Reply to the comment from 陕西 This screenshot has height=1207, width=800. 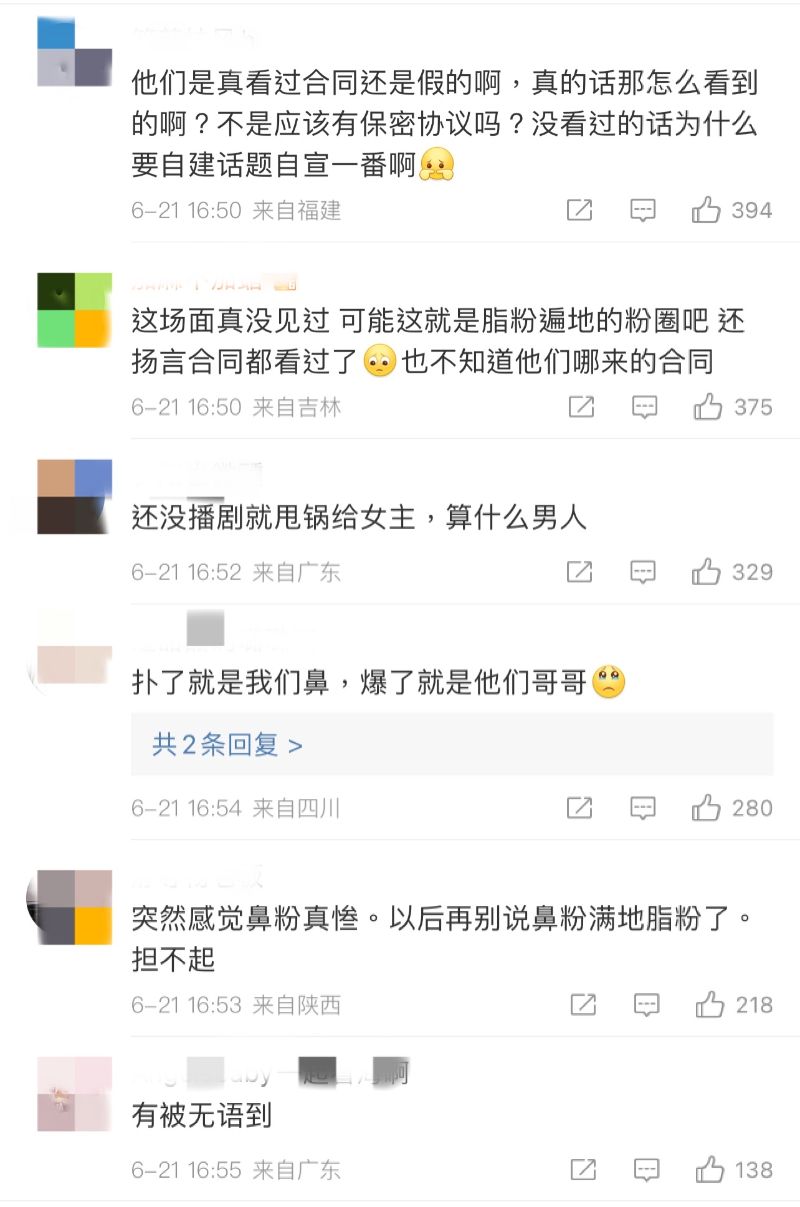(645, 1004)
